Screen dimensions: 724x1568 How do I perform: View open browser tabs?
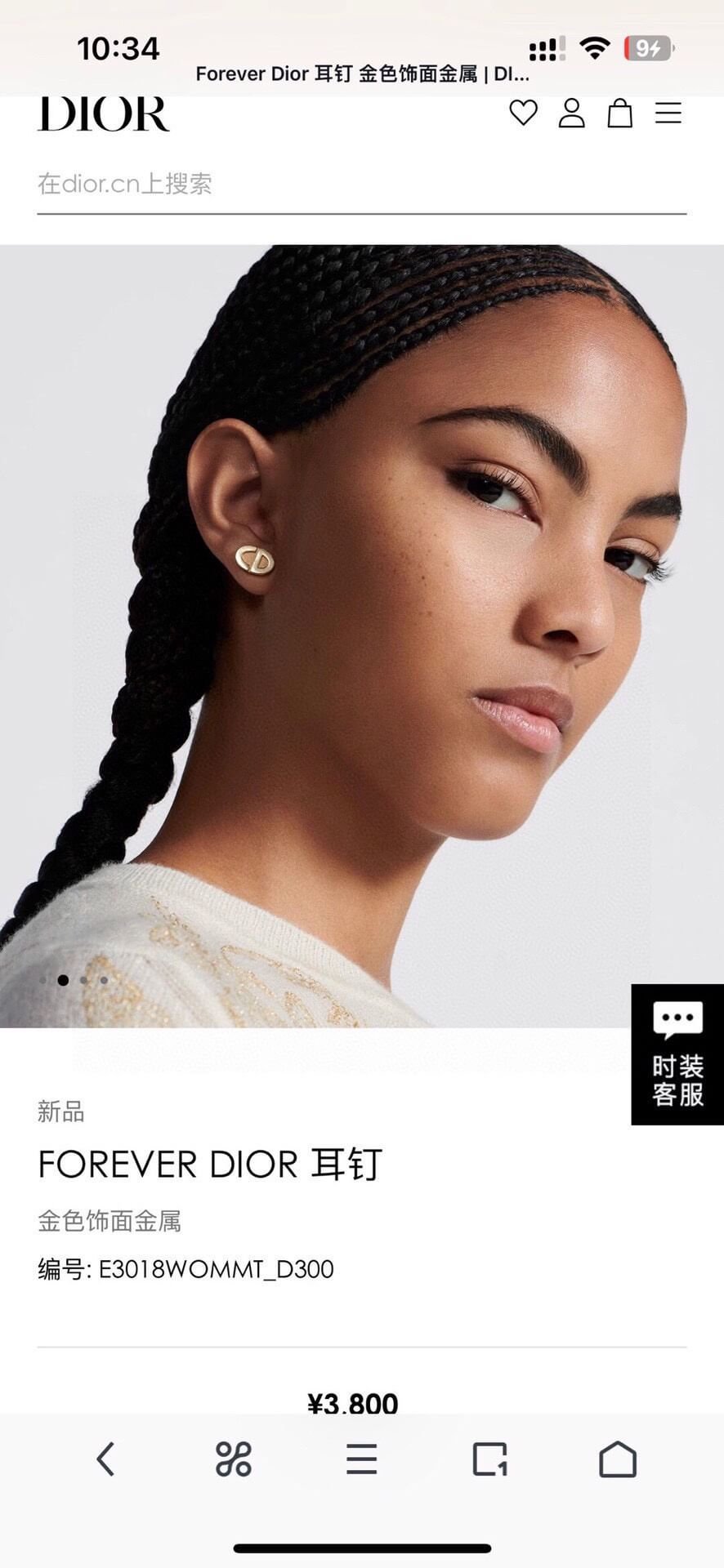tap(489, 1459)
